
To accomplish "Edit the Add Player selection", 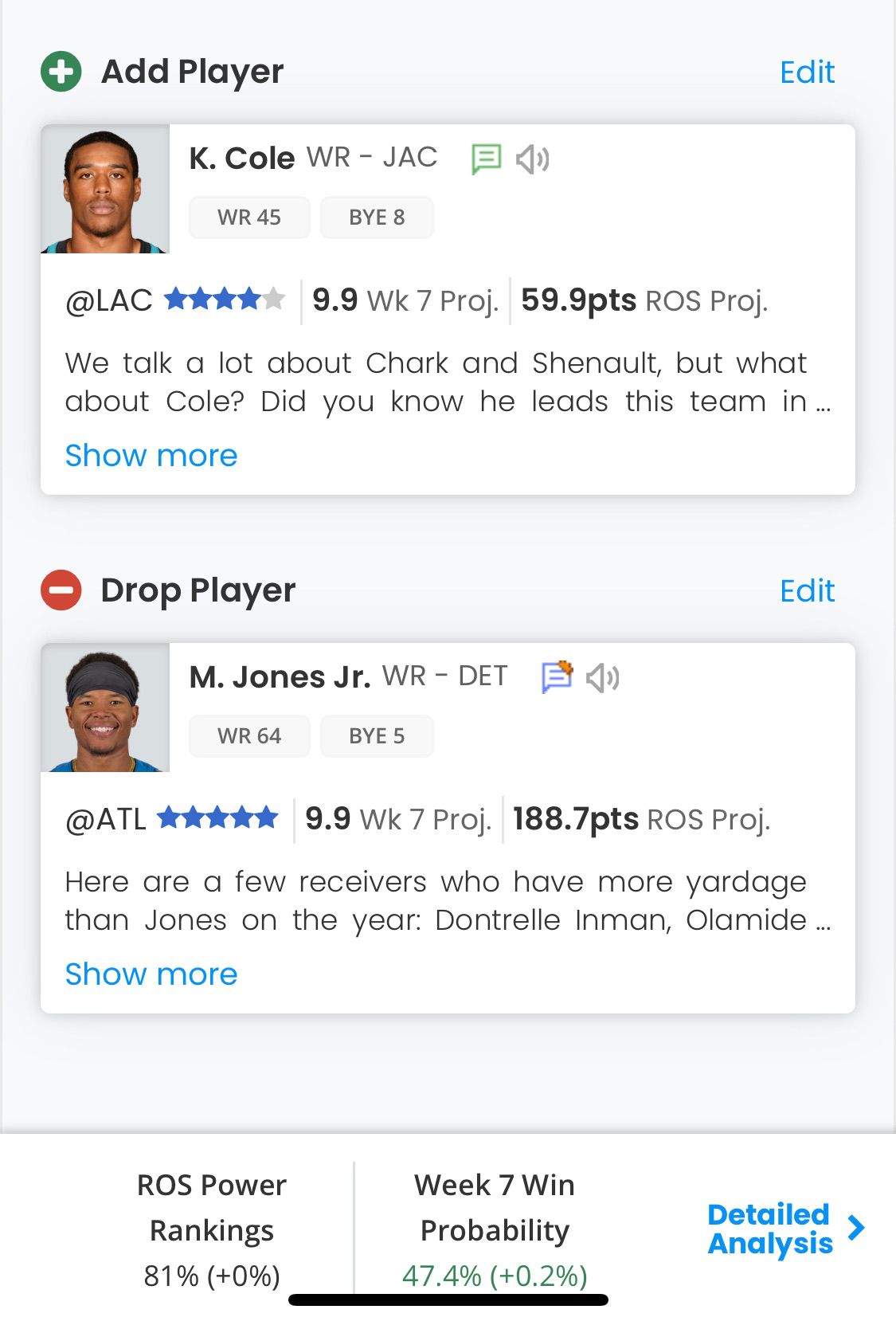I will [x=807, y=73].
